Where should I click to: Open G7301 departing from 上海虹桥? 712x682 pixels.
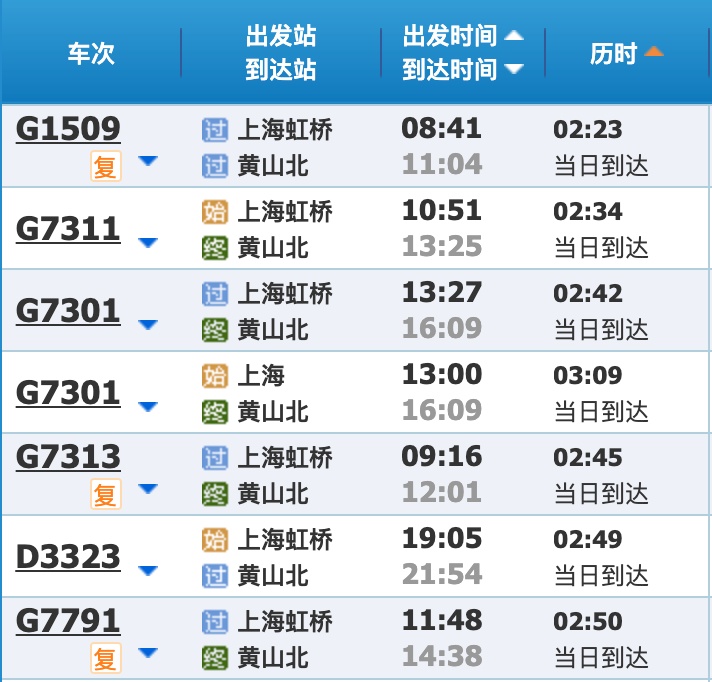tap(68, 311)
